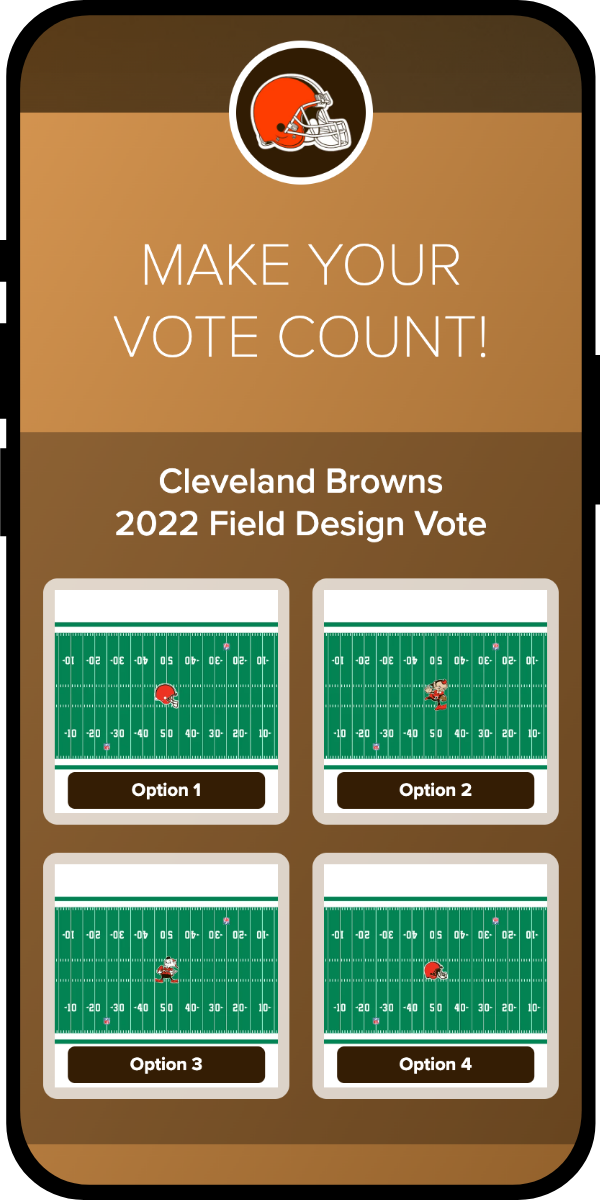This screenshot has width=600, height=1200.
Task: View the field image above Option 4
Action: click(x=435, y=970)
